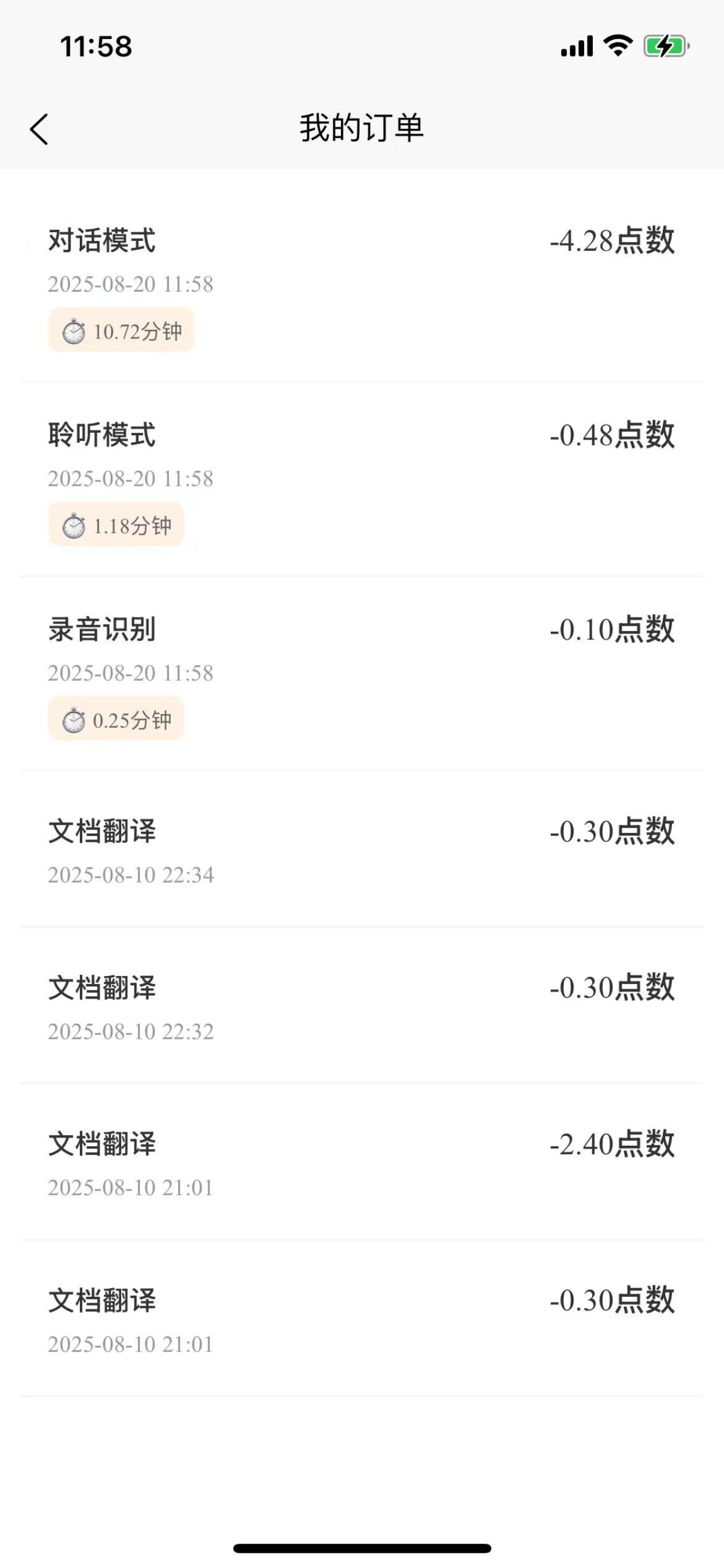724x1568 pixels.
Task: Tap the Wi-Fi icon in status bar
Action: point(618,44)
